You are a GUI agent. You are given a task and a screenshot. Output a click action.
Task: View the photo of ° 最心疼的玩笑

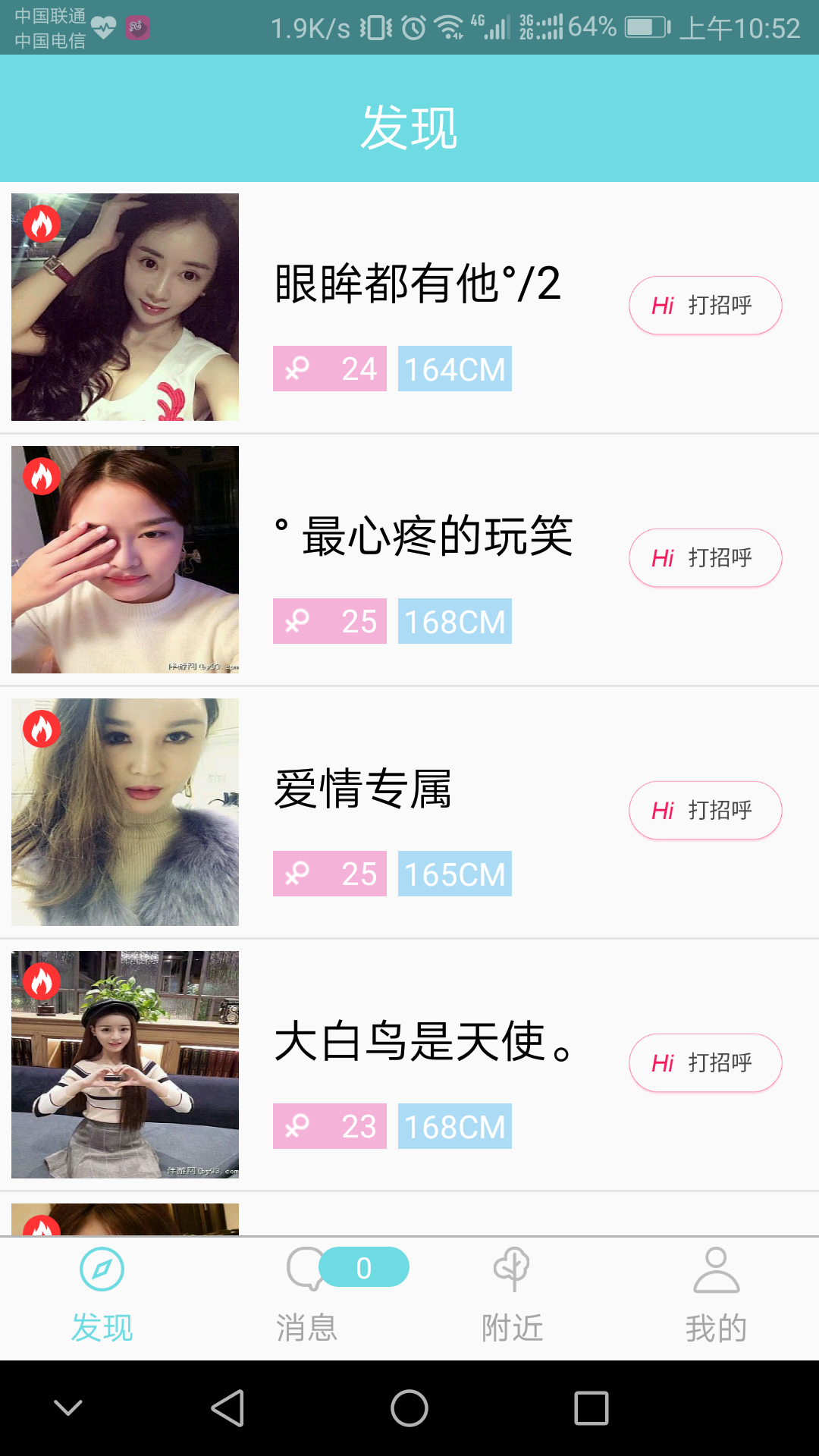coord(125,560)
